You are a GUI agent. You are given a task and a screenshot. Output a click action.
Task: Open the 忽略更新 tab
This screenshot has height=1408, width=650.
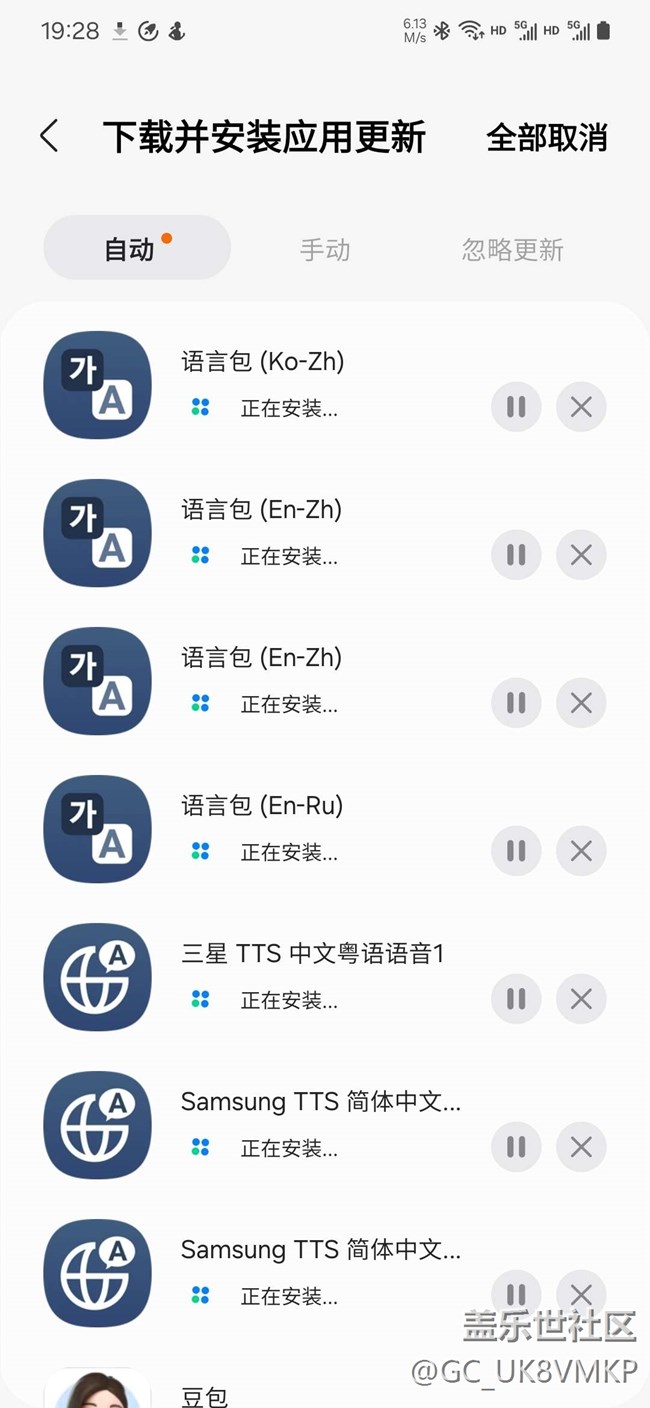point(512,249)
